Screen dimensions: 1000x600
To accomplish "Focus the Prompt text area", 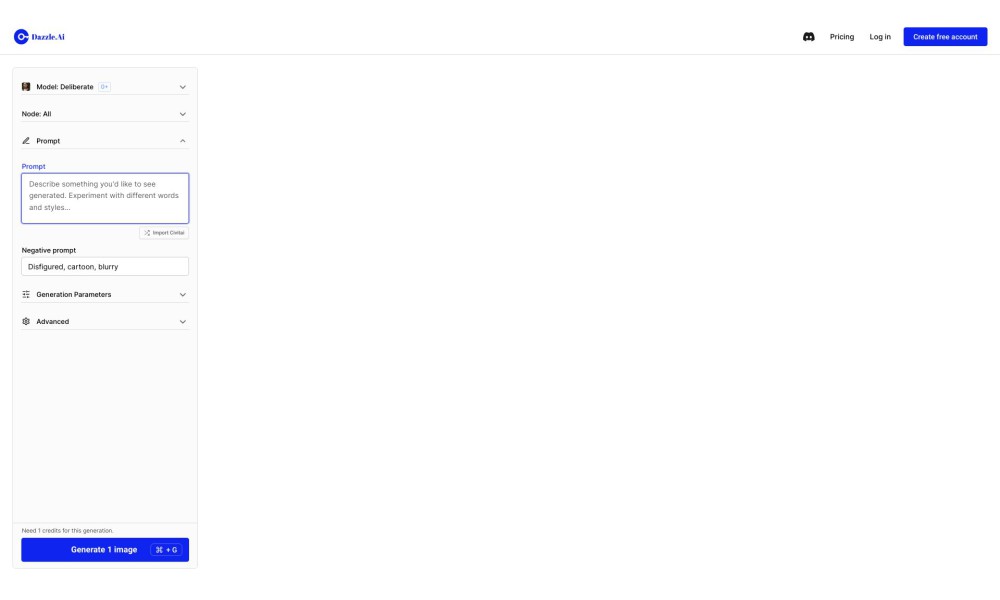I will point(105,198).
